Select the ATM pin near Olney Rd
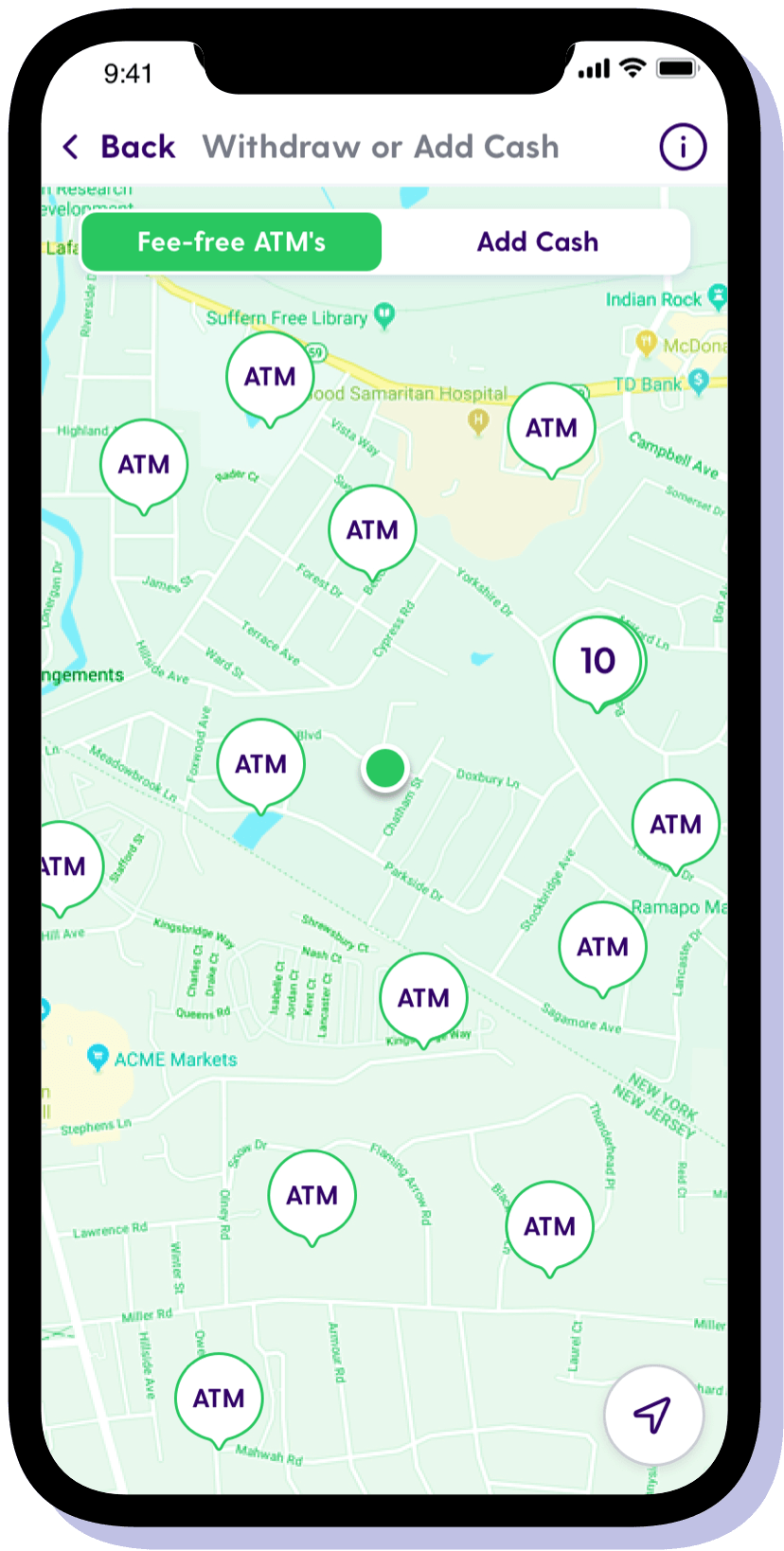 [x=312, y=1195]
